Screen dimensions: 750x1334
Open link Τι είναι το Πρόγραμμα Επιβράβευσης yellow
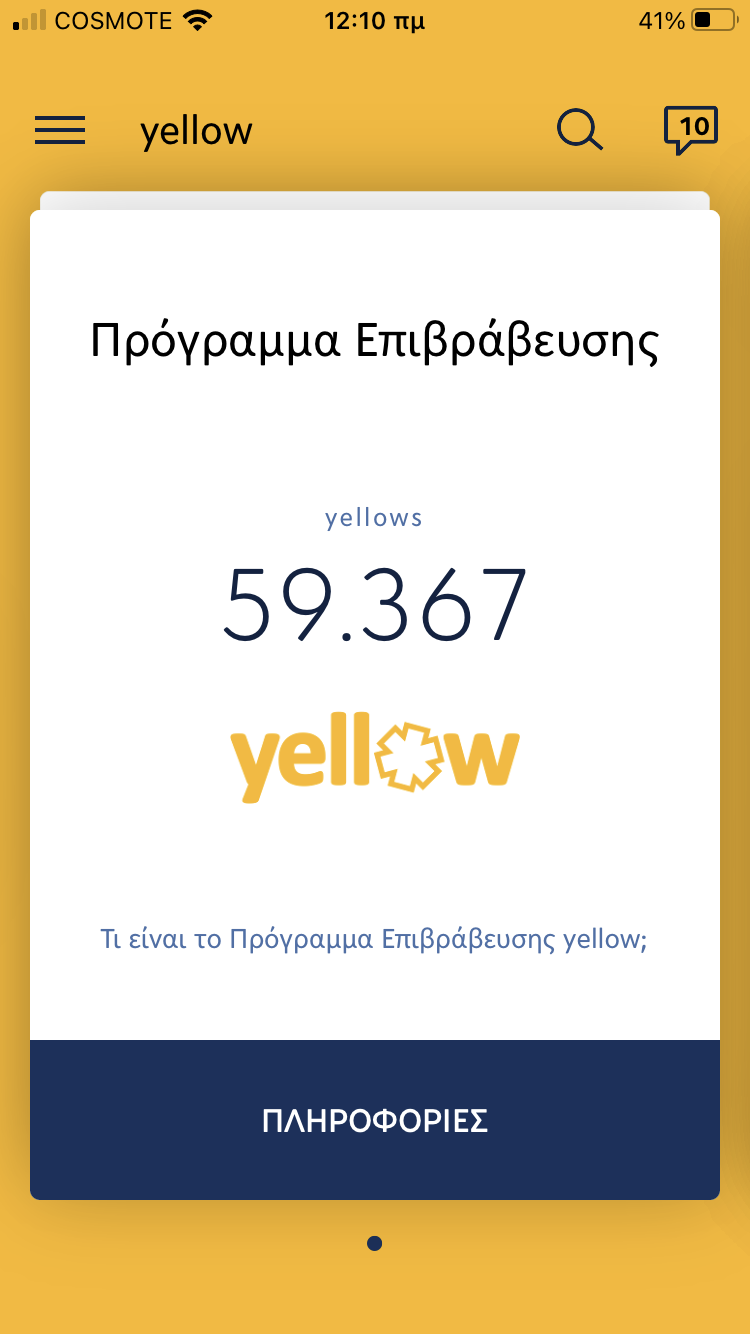[x=374, y=940]
